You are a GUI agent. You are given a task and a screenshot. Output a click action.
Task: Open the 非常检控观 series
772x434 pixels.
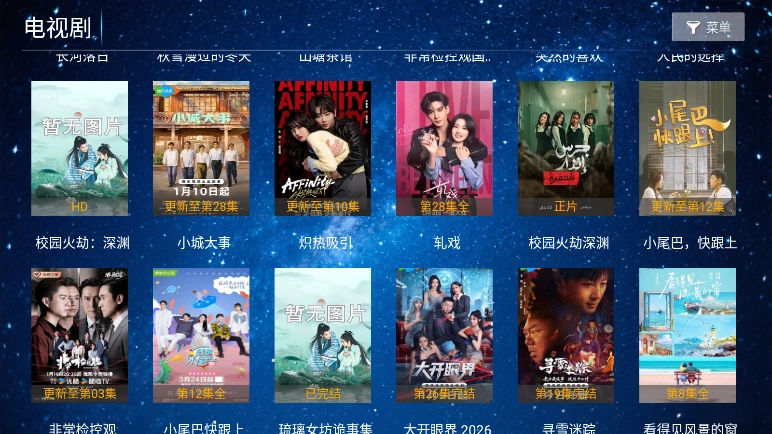[x=80, y=335]
